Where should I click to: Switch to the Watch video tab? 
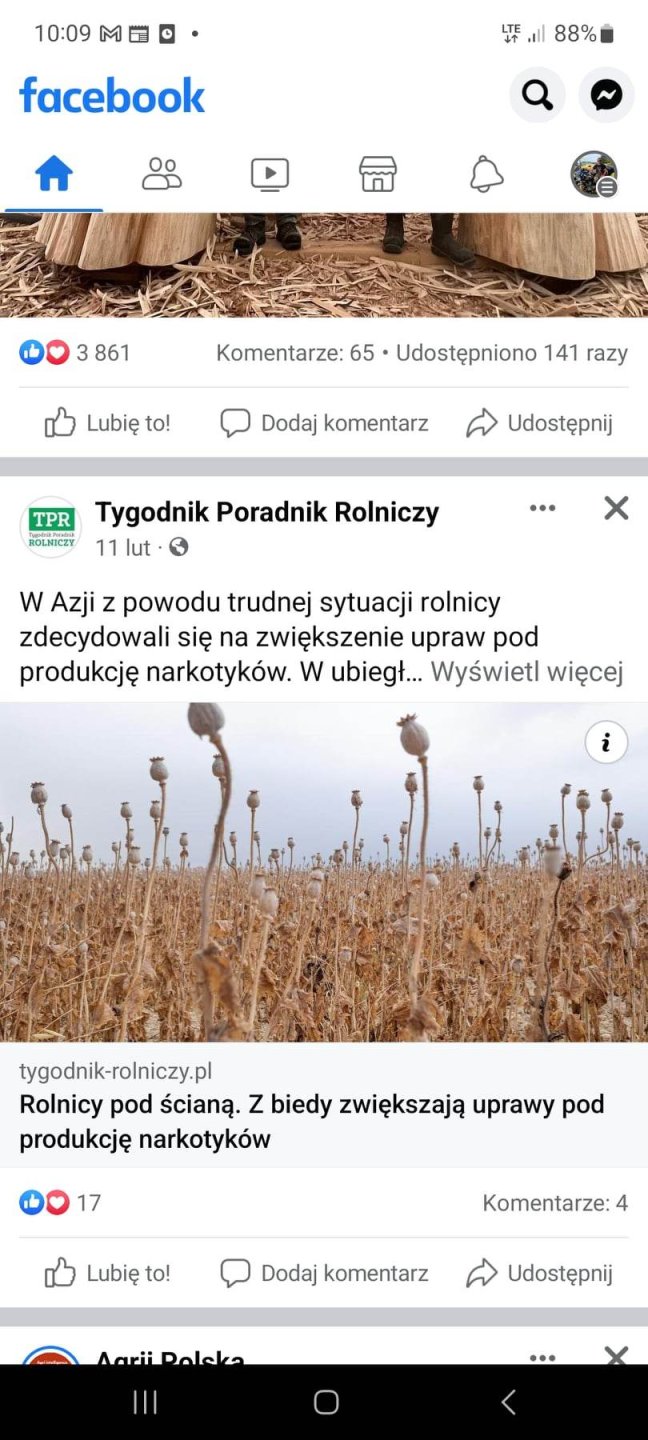coord(270,174)
